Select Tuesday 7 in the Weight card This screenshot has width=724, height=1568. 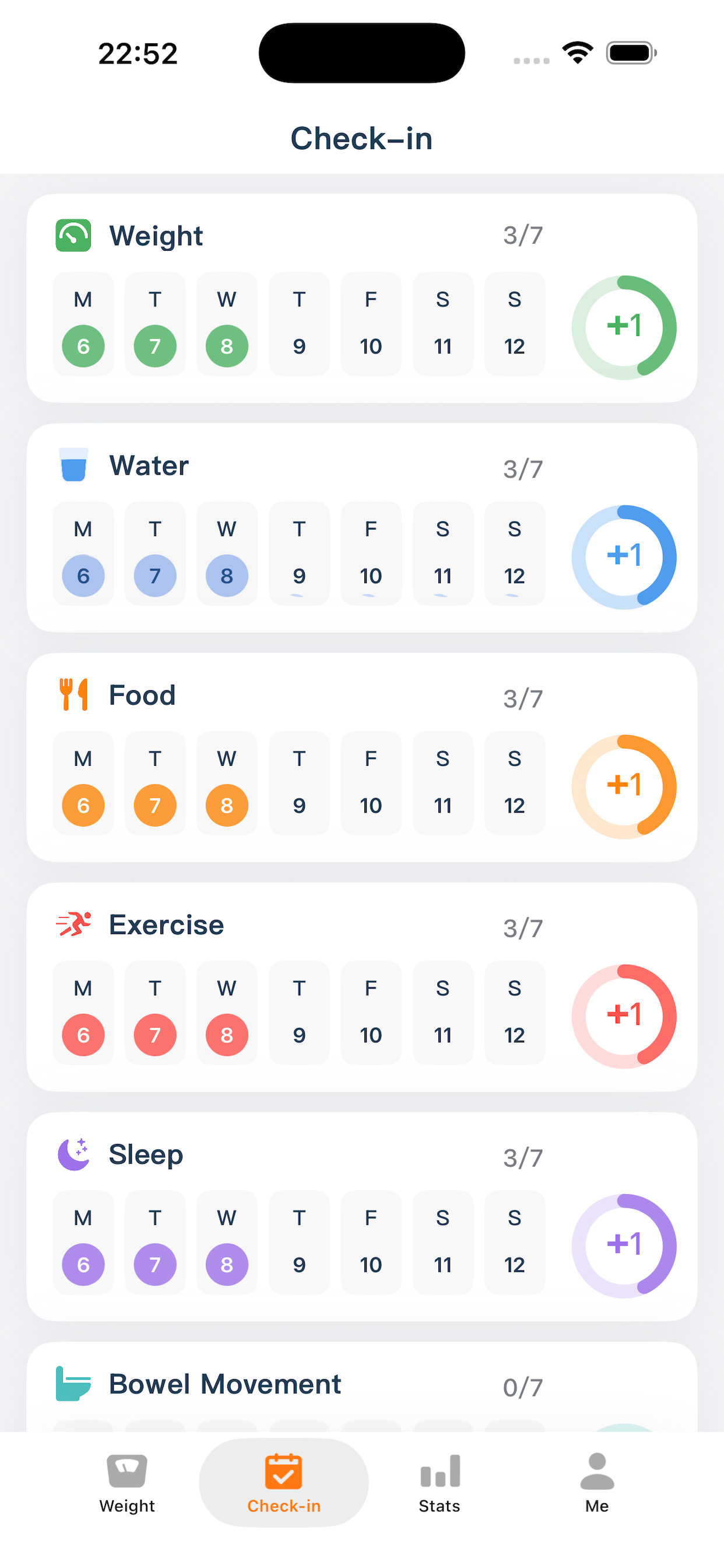coord(155,324)
